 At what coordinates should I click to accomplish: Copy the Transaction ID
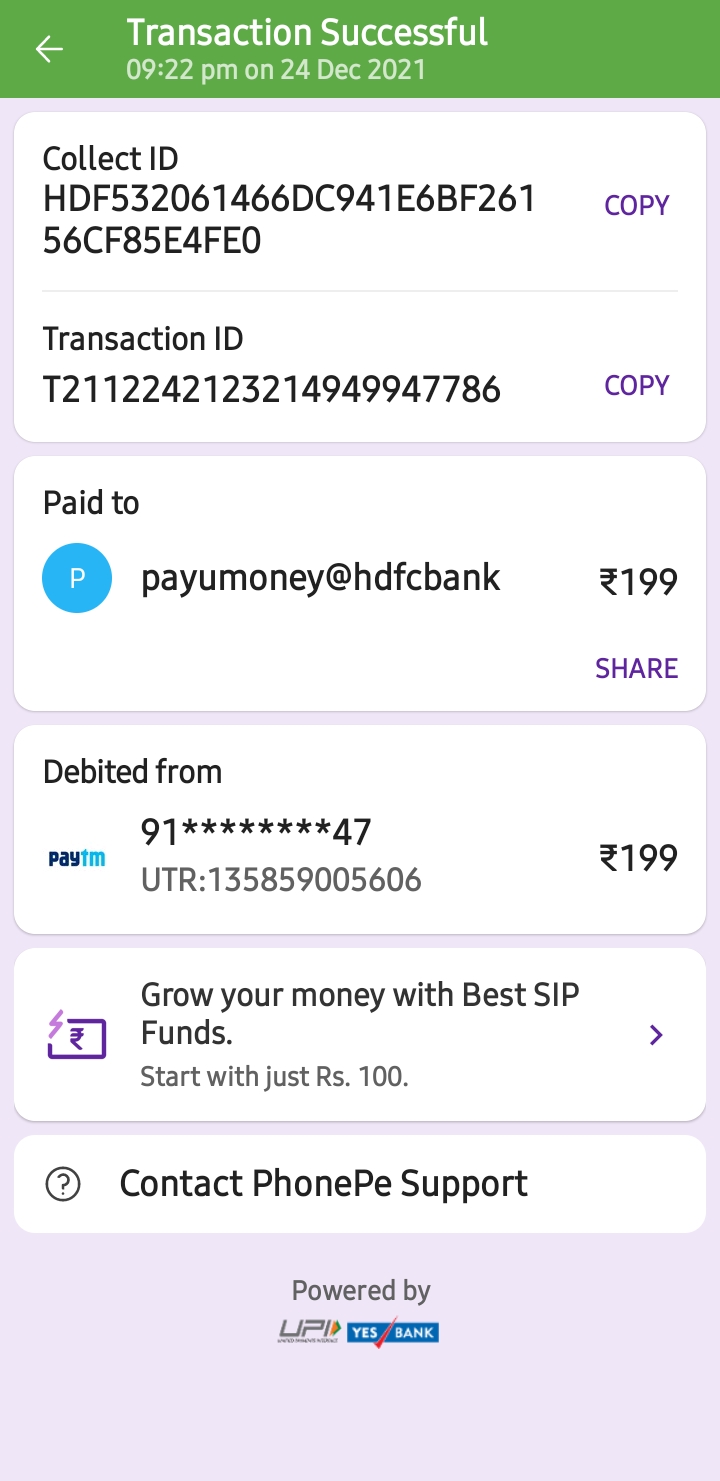[636, 386]
